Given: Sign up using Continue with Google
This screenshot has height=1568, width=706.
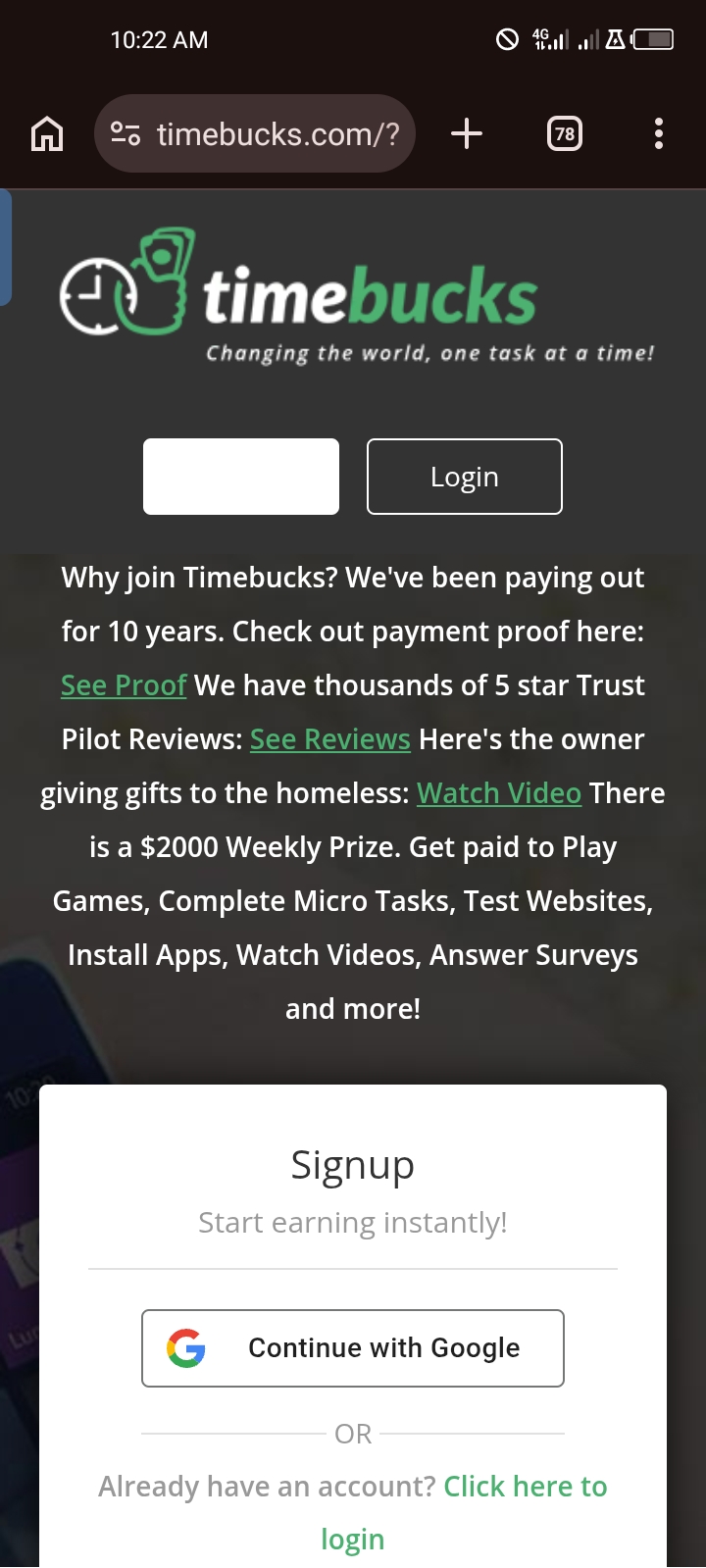Looking at the screenshot, I should coord(353,1348).
